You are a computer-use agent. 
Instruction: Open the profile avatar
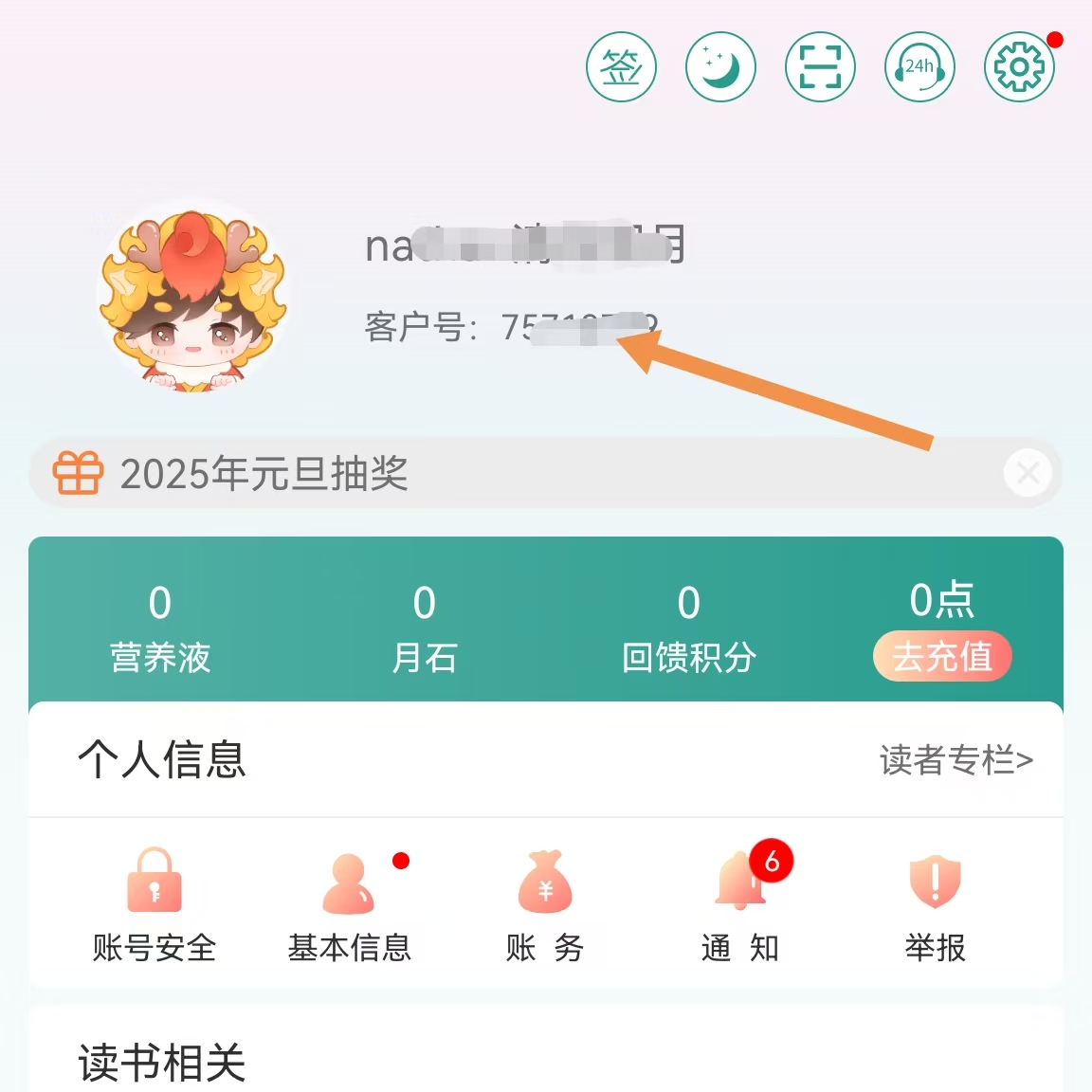tap(193, 298)
